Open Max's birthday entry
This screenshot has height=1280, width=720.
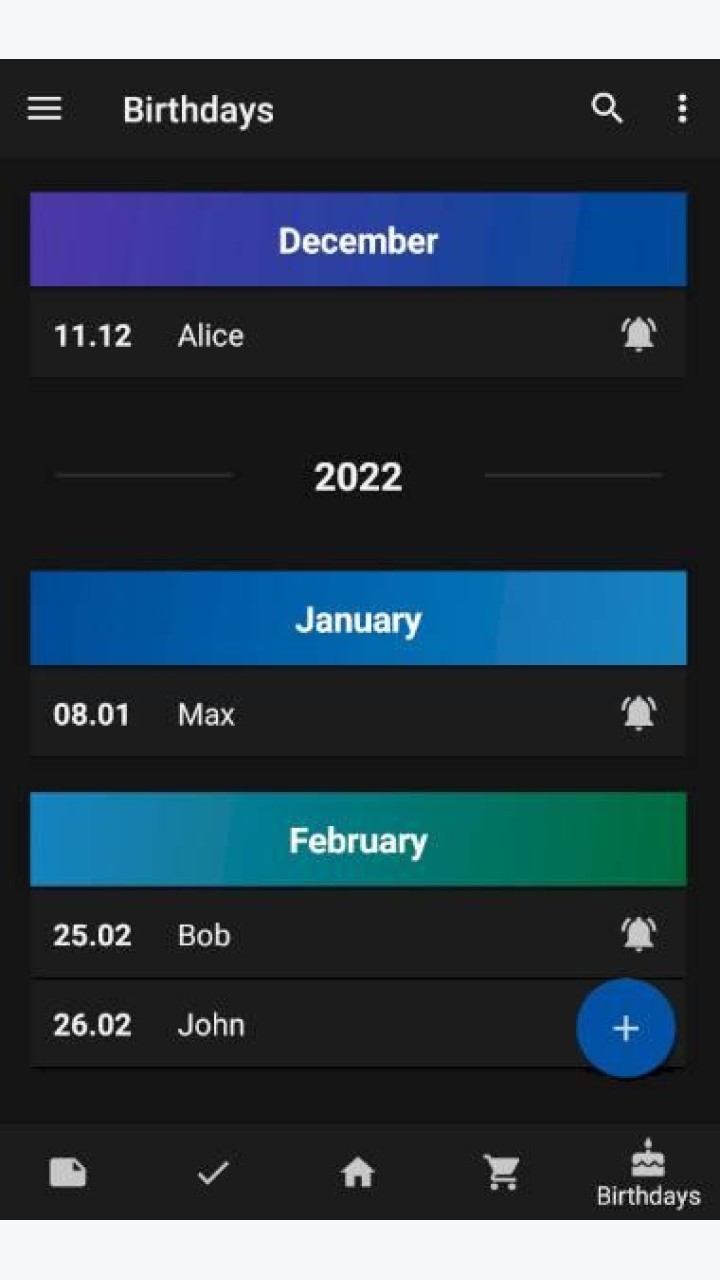click(x=358, y=714)
